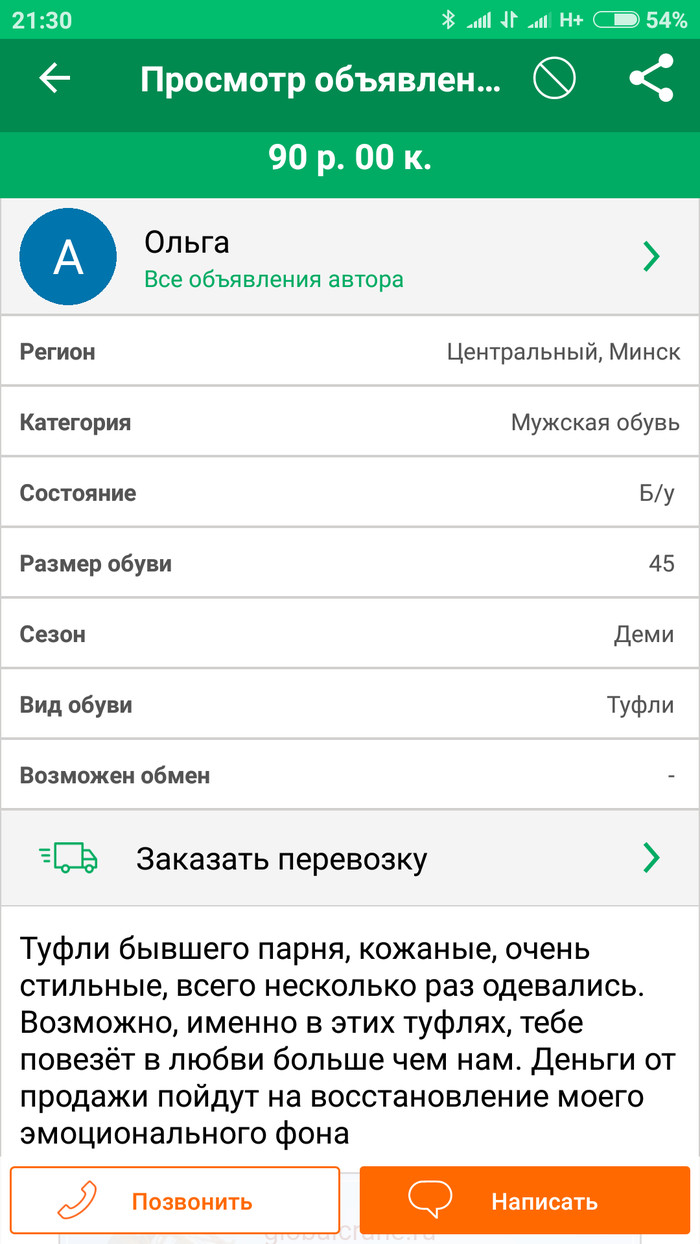Call the seller with Позвонить
Viewport: 700px width, 1244px height.
tap(176, 1201)
